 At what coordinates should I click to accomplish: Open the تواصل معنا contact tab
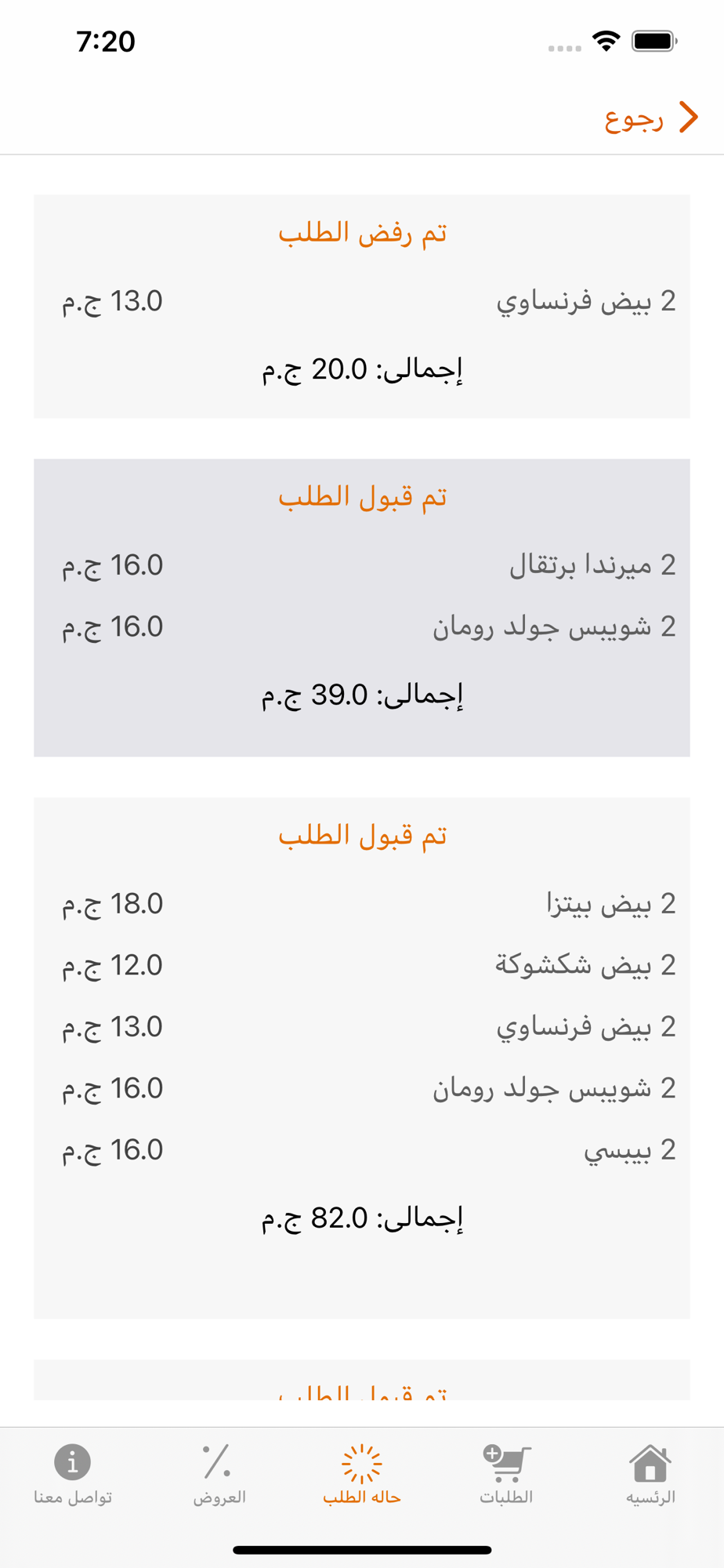point(73,1474)
